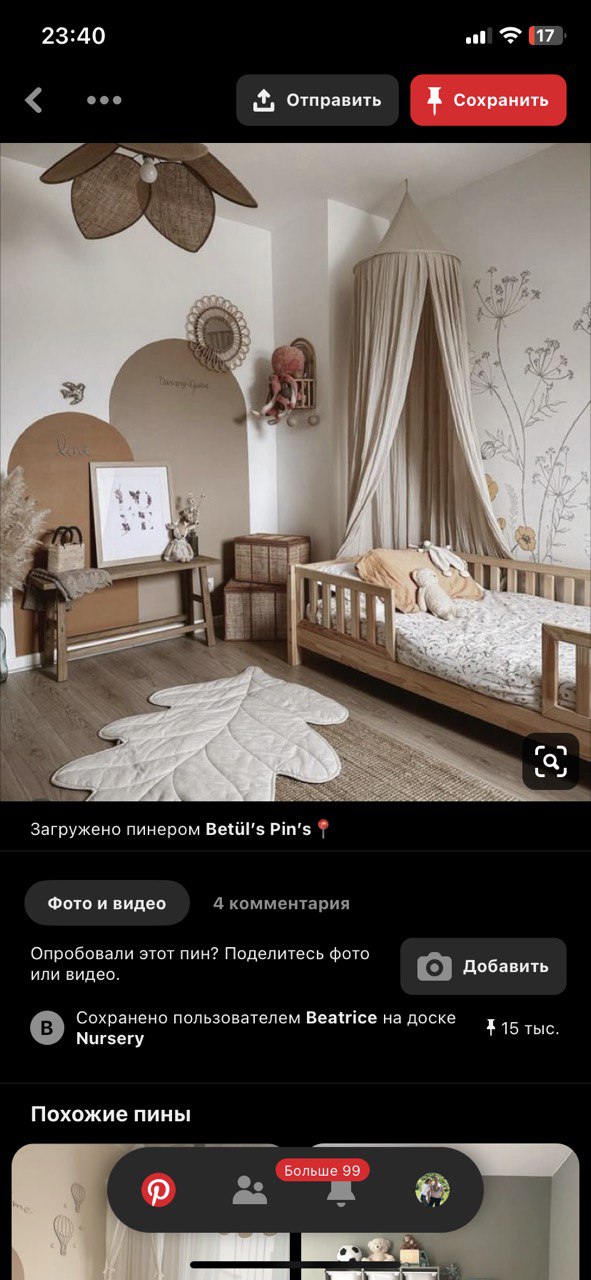Go to Pinterest home tab
591x1280 pixels.
(158, 1190)
